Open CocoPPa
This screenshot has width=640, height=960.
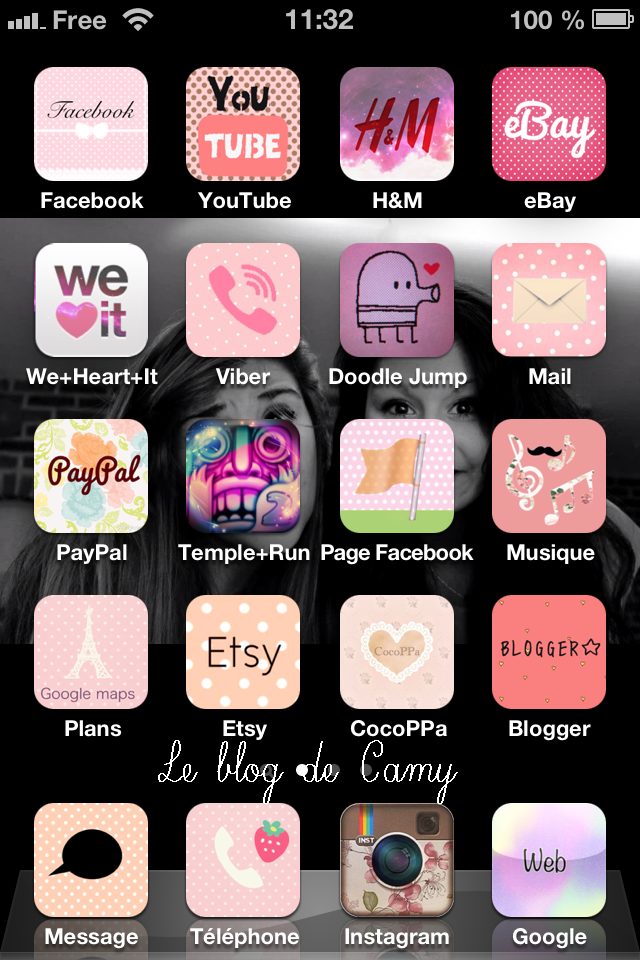click(396, 652)
